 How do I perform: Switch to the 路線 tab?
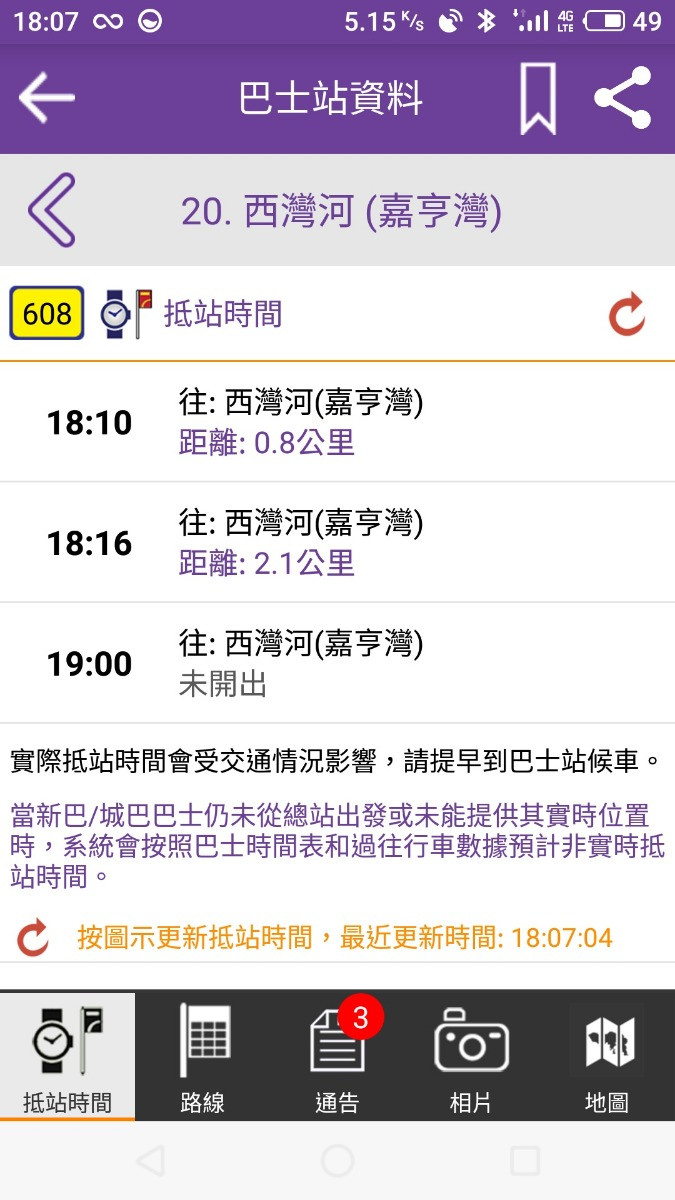[203, 1056]
